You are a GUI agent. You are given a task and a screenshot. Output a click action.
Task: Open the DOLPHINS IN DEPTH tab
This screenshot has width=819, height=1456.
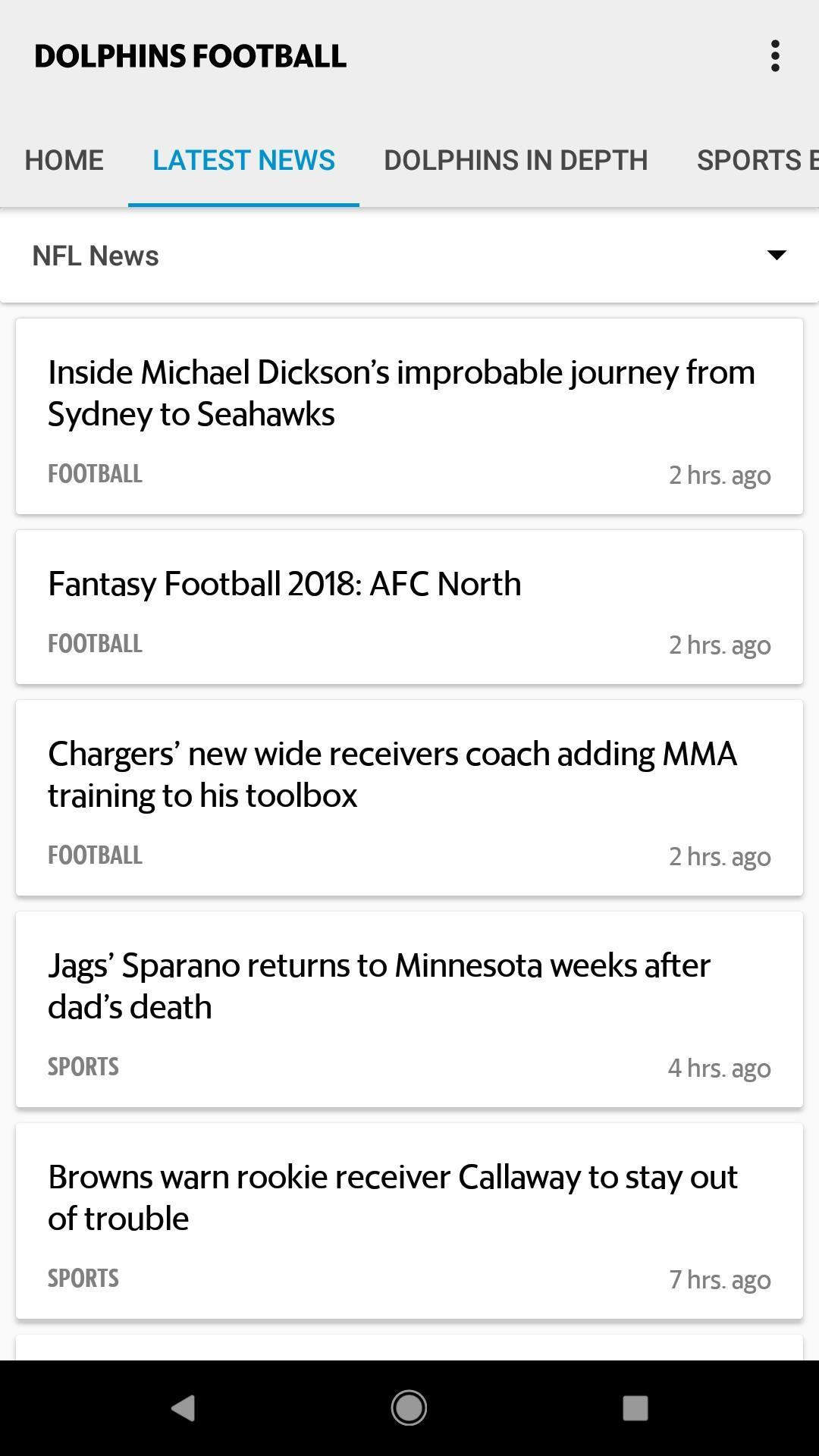(x=516, y=160)
